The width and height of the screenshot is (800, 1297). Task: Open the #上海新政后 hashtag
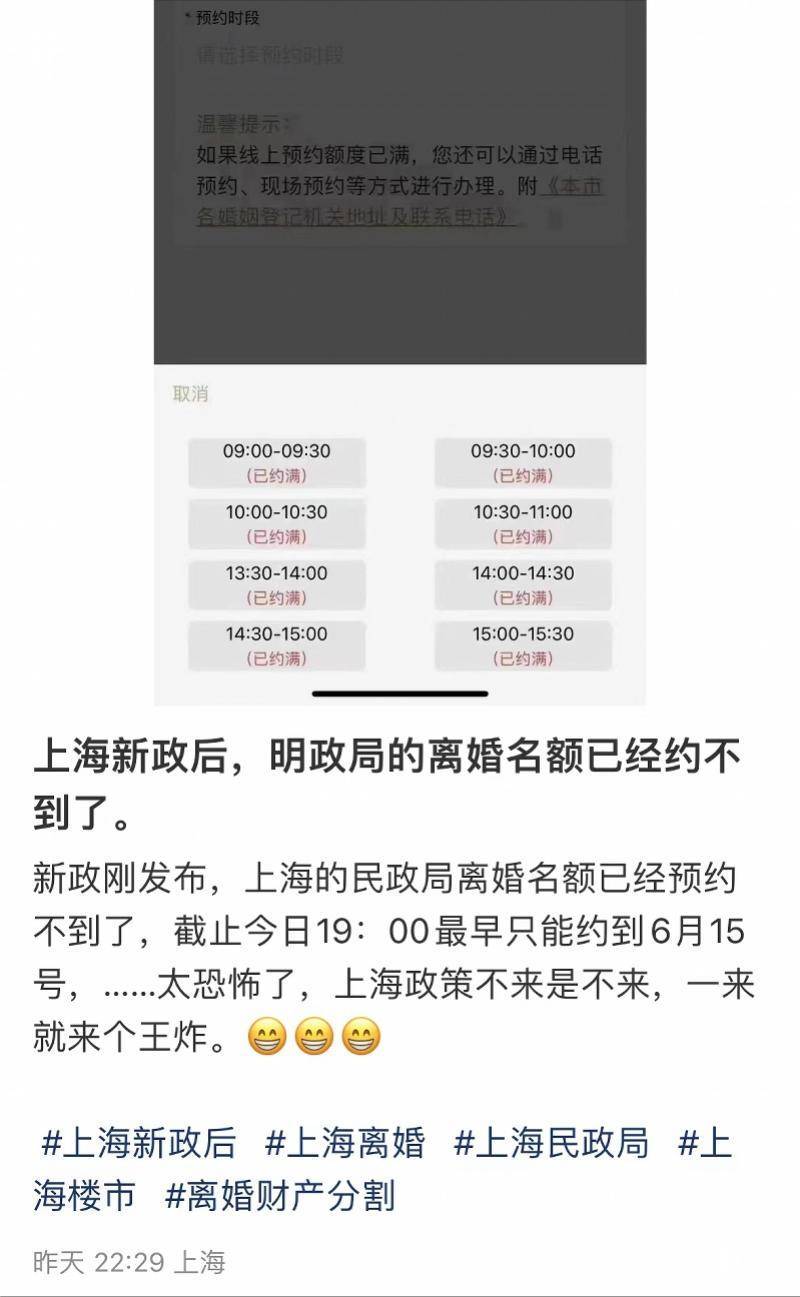[138, 1142]
